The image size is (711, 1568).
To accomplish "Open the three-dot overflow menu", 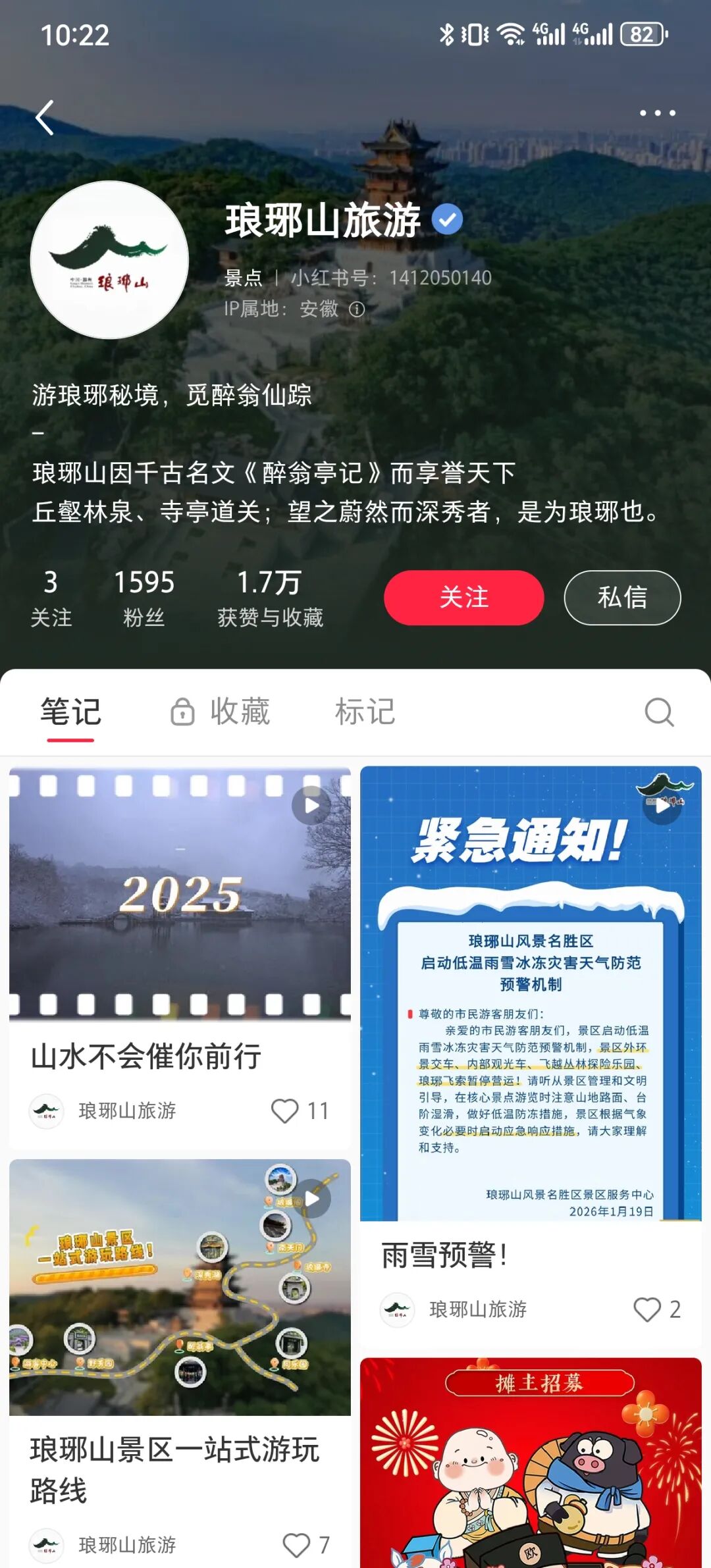I will click(657, 113).
